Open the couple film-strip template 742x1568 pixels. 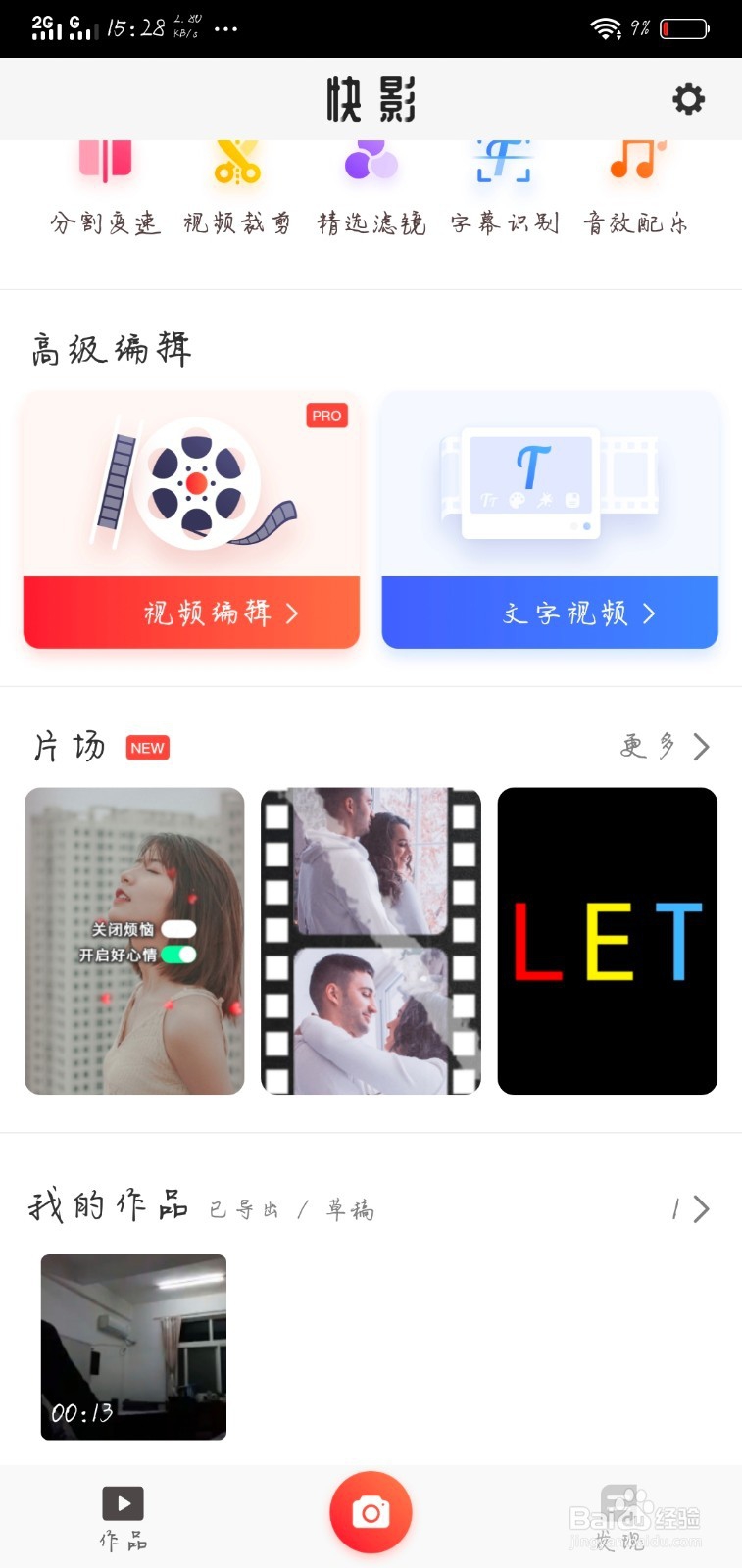[371, 941]
